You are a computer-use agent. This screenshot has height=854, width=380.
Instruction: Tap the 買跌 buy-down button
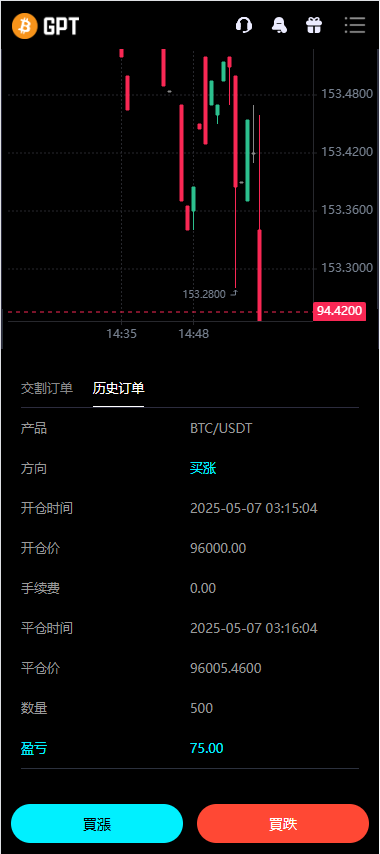coord(283,824)
